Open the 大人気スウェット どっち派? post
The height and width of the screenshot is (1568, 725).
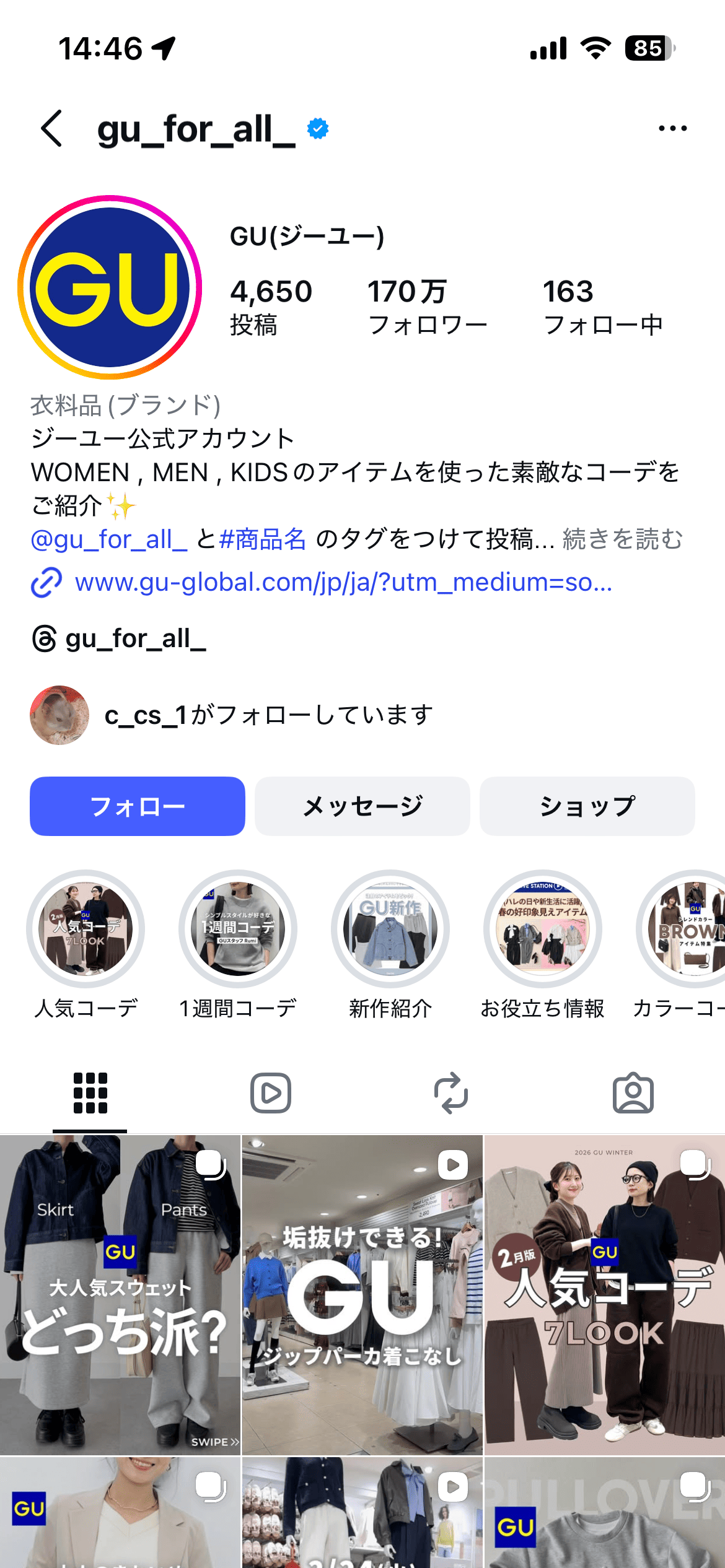(x=120, y=1294)
